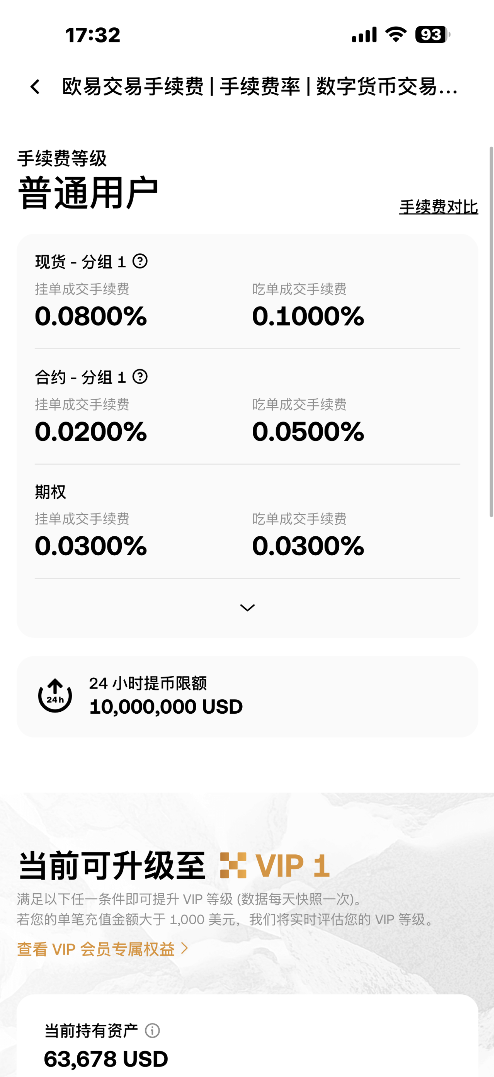Go back using the top-left arrow
This screenshot has width=494, height=1077.
click(35, 87)
